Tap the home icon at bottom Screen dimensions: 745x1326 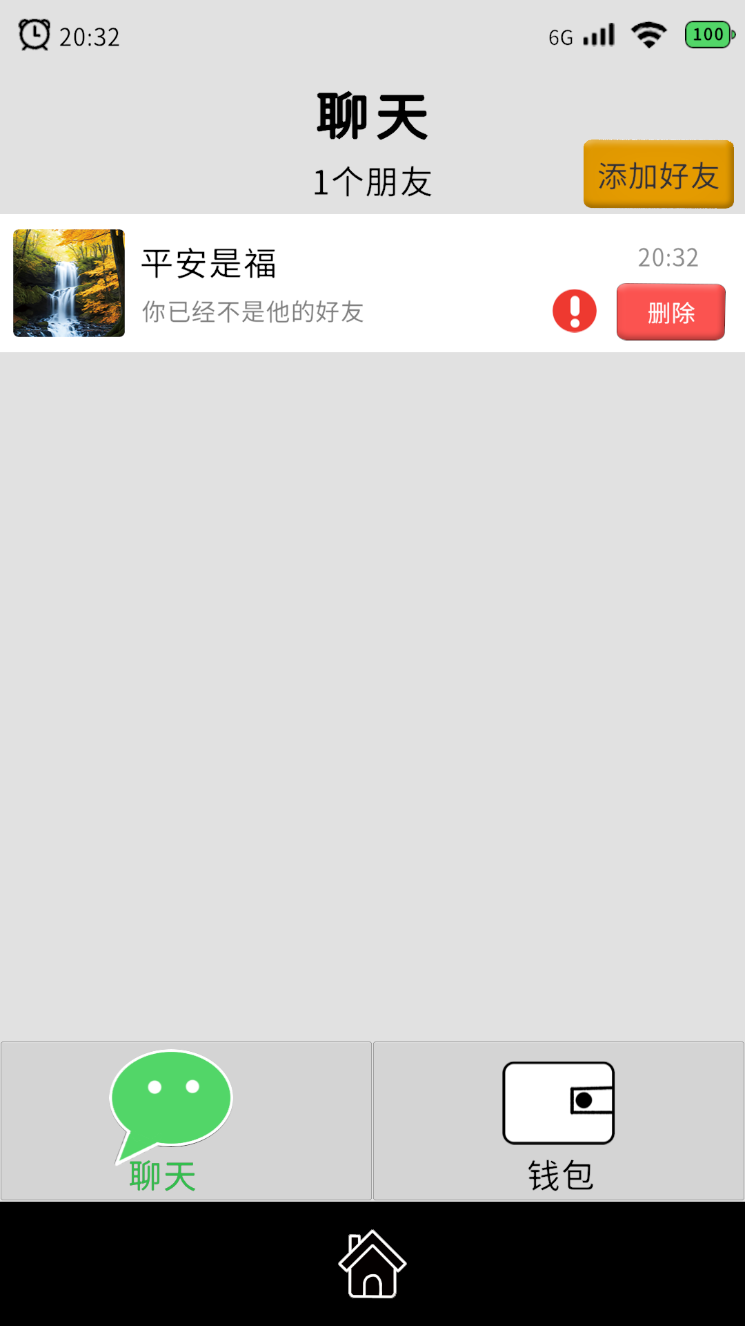click(x=372, y=1263)
